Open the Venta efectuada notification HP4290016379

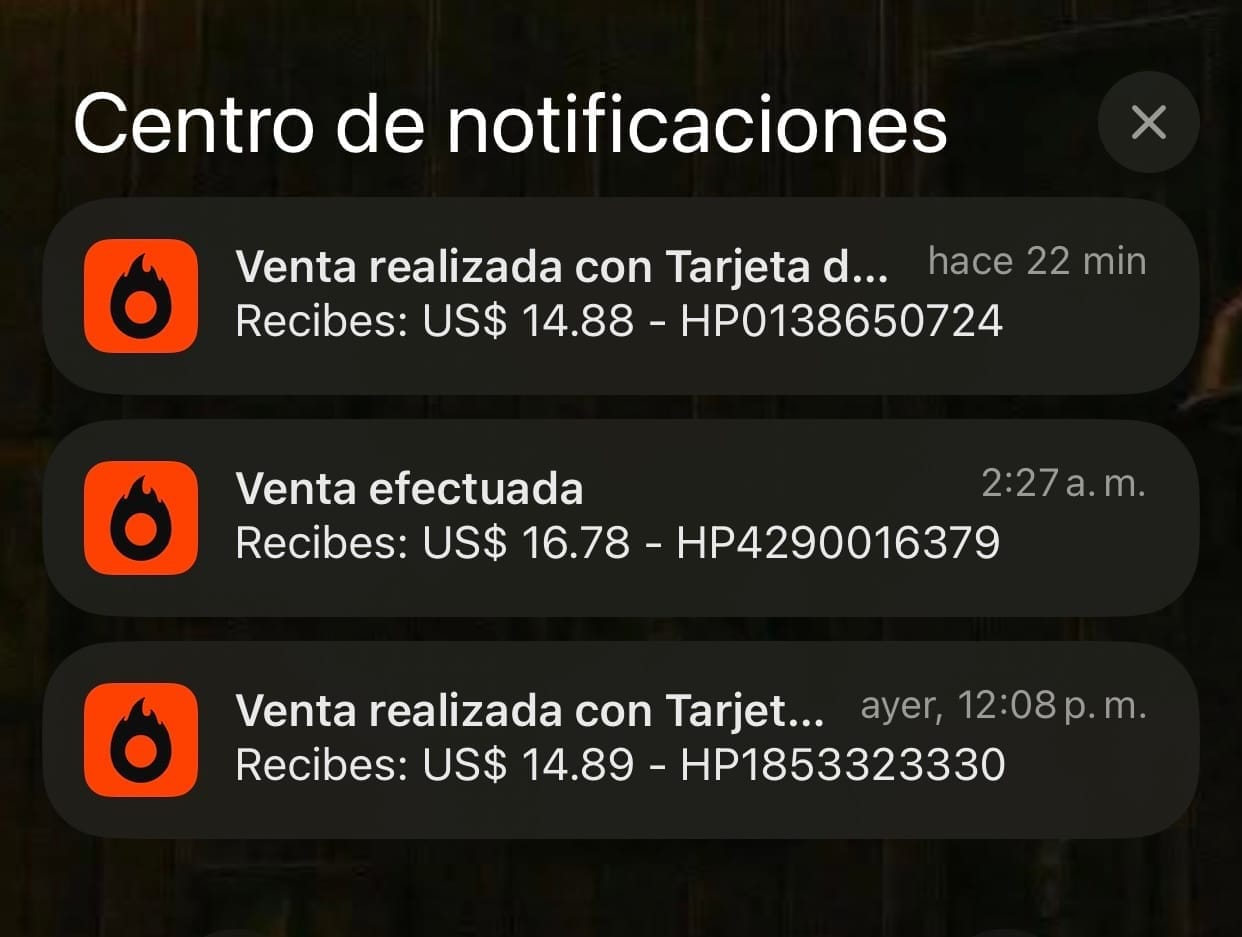click(x=620, y=517)
